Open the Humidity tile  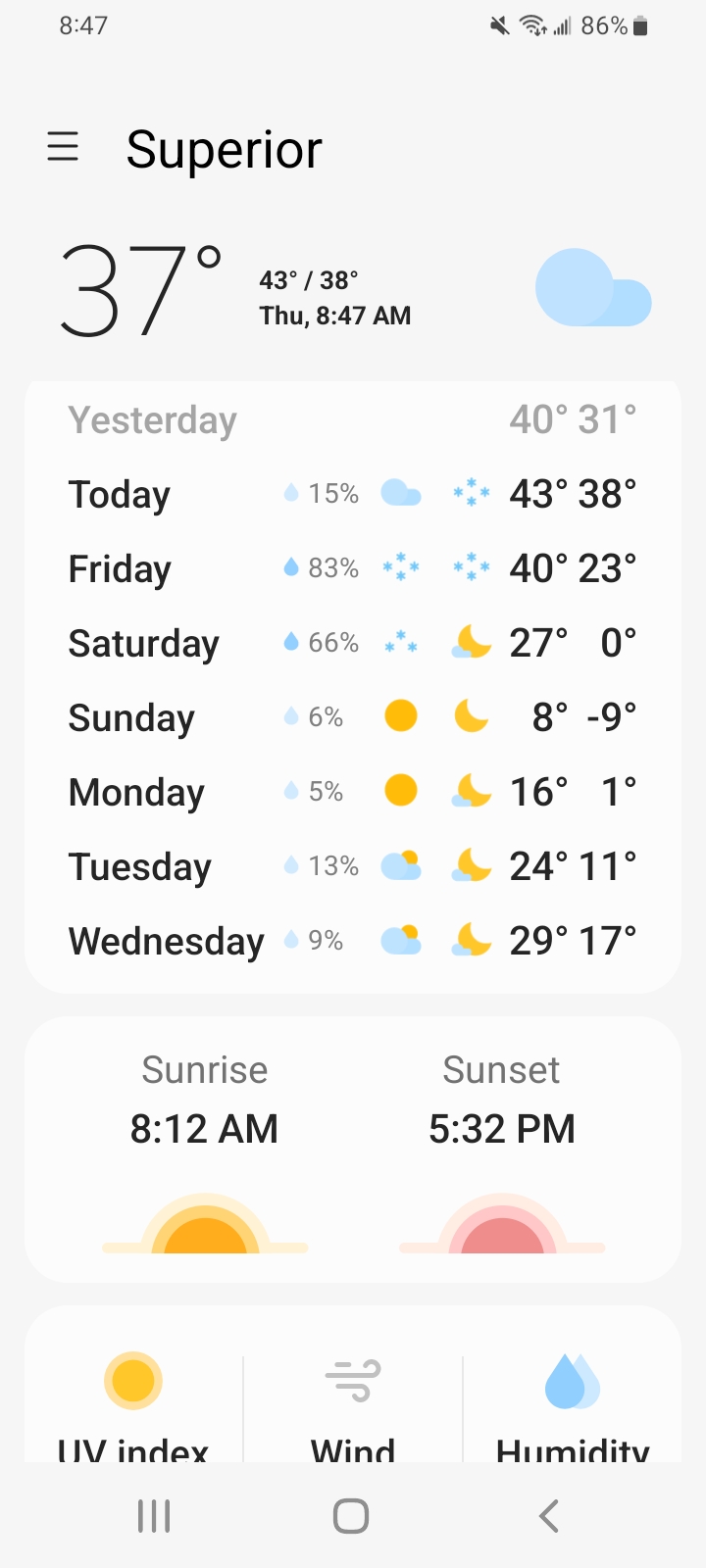[572, 1401]
